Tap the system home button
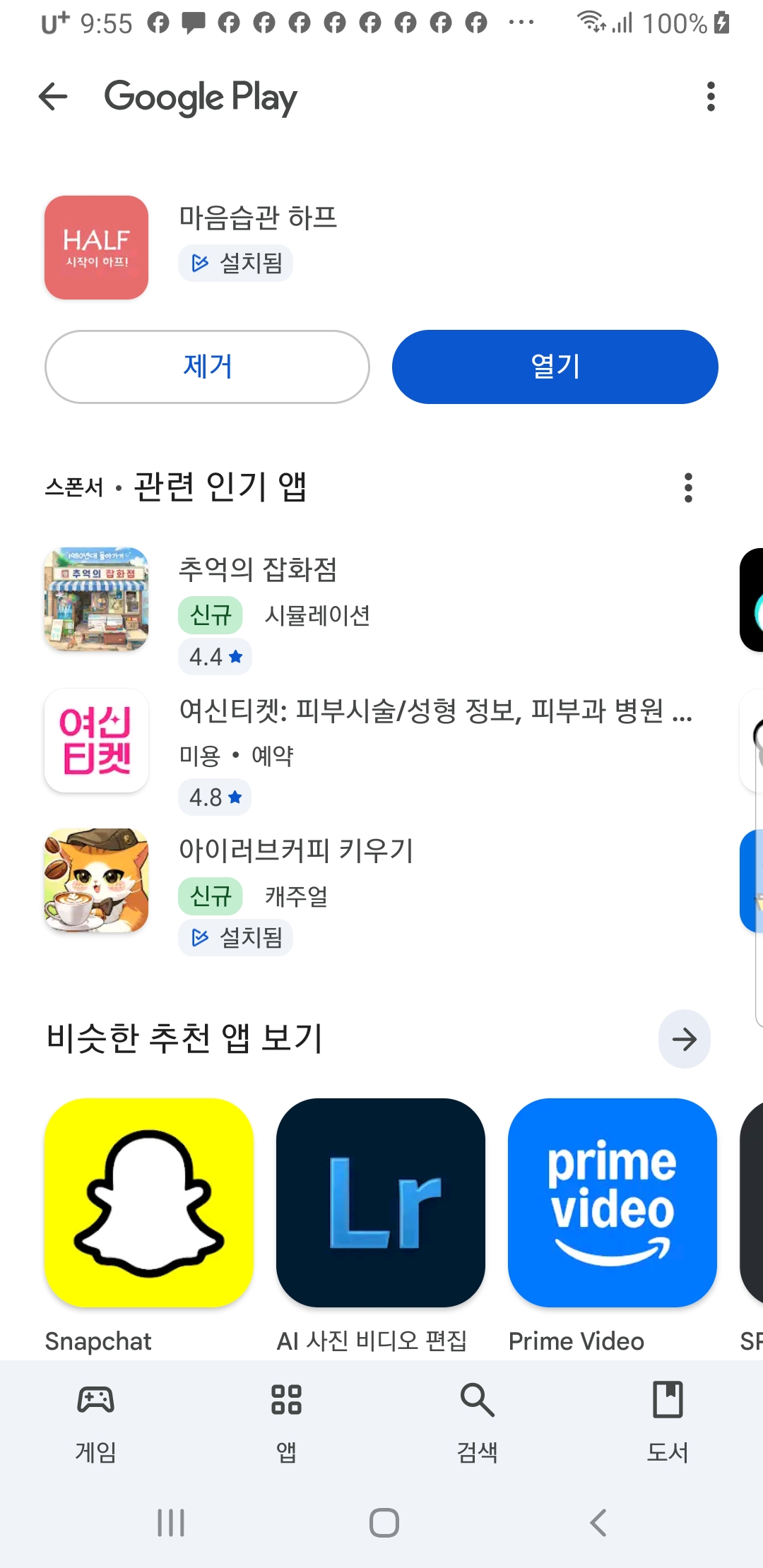 coord(384,1523)
